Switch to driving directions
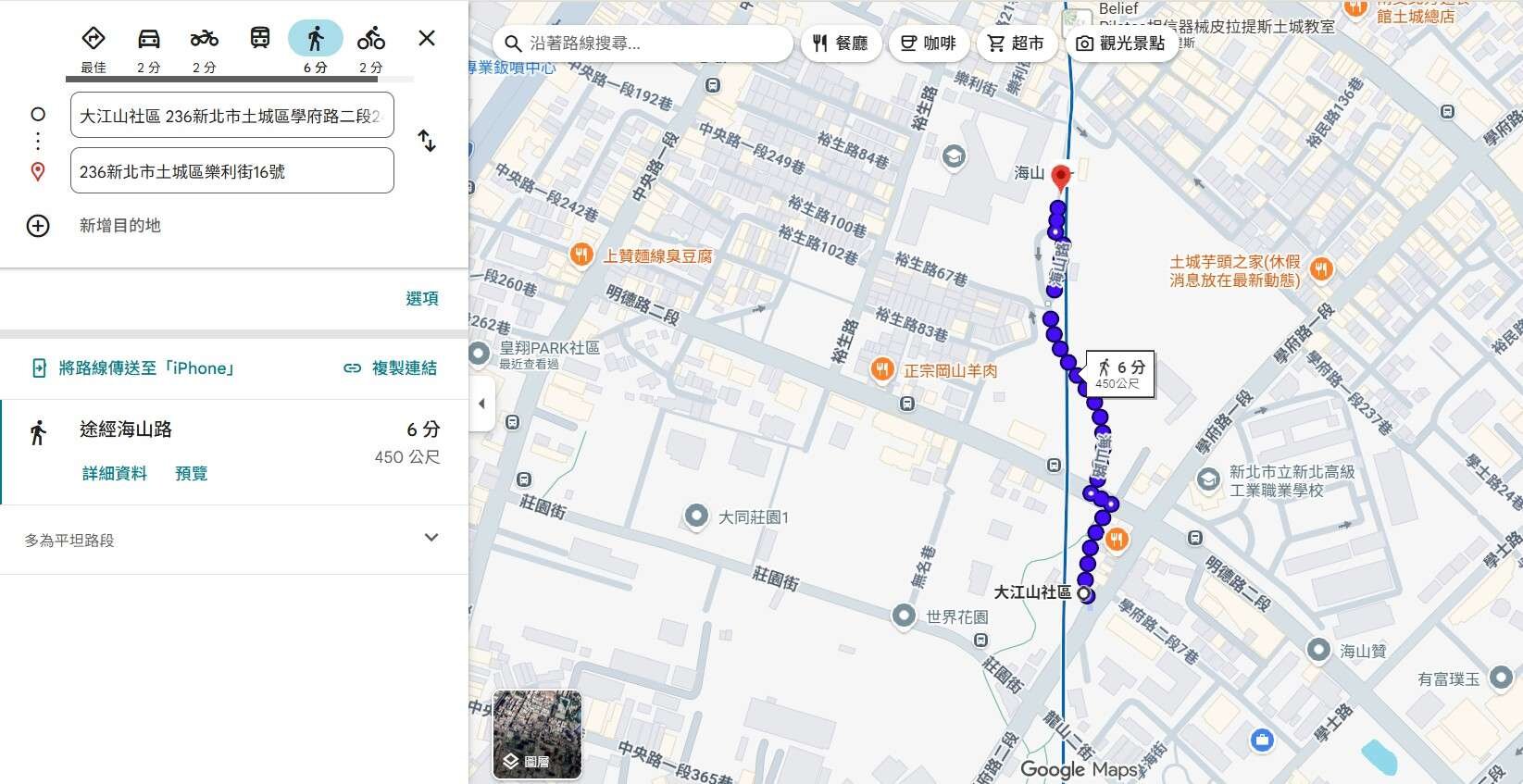Viewport: 1523px width, 784px height. point(149,46)
